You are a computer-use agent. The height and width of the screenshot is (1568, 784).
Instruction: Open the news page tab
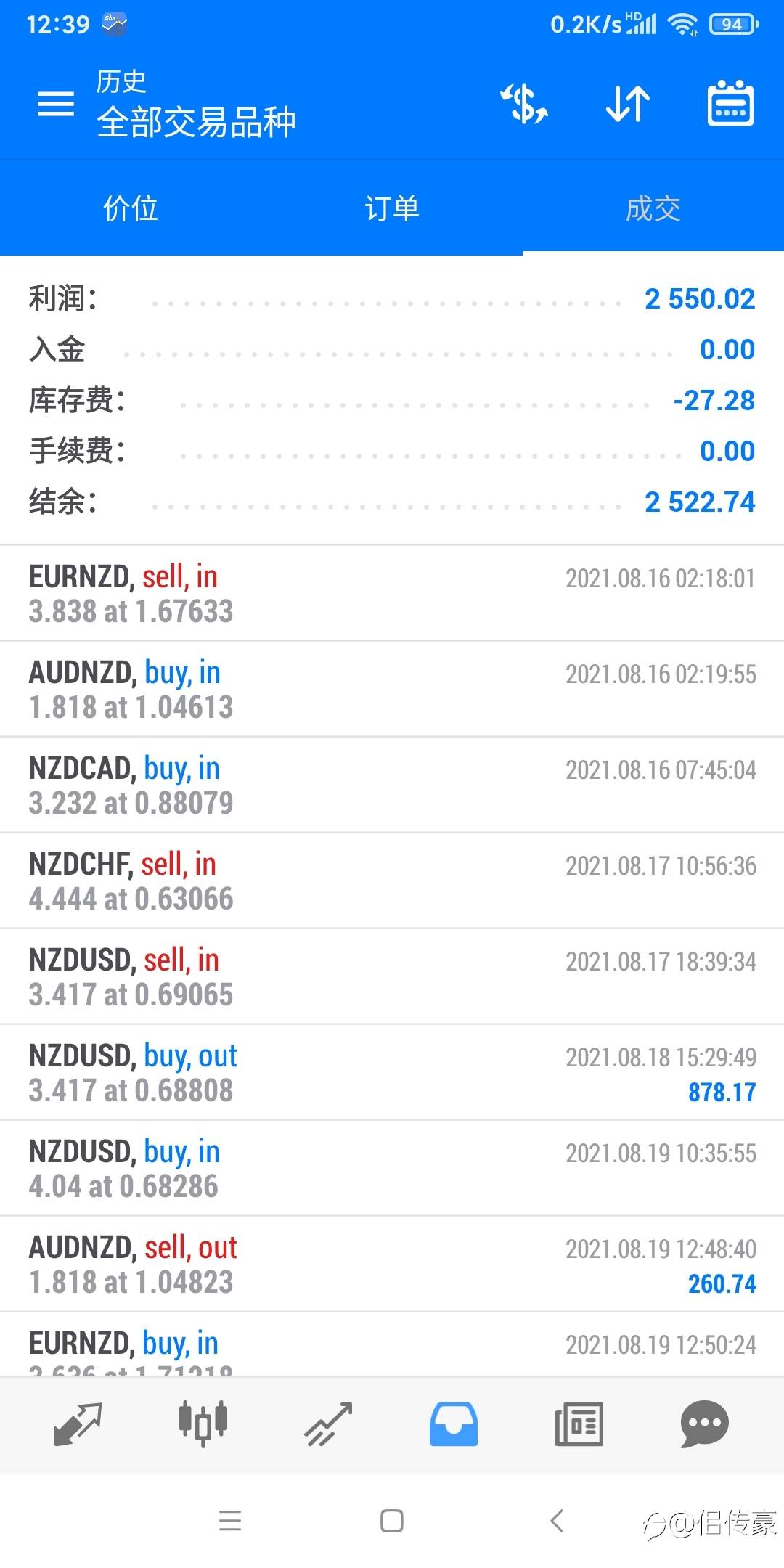click(x=579, y=1424)
